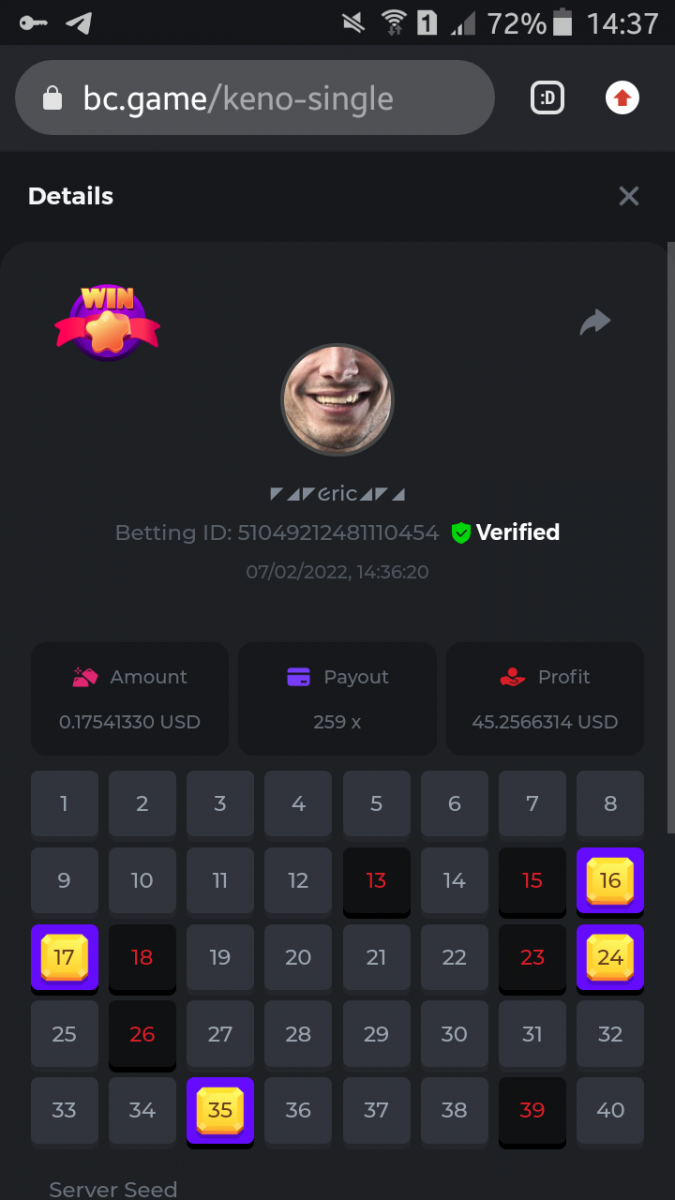Open the browser tab switcher

[x=547, y=98]
